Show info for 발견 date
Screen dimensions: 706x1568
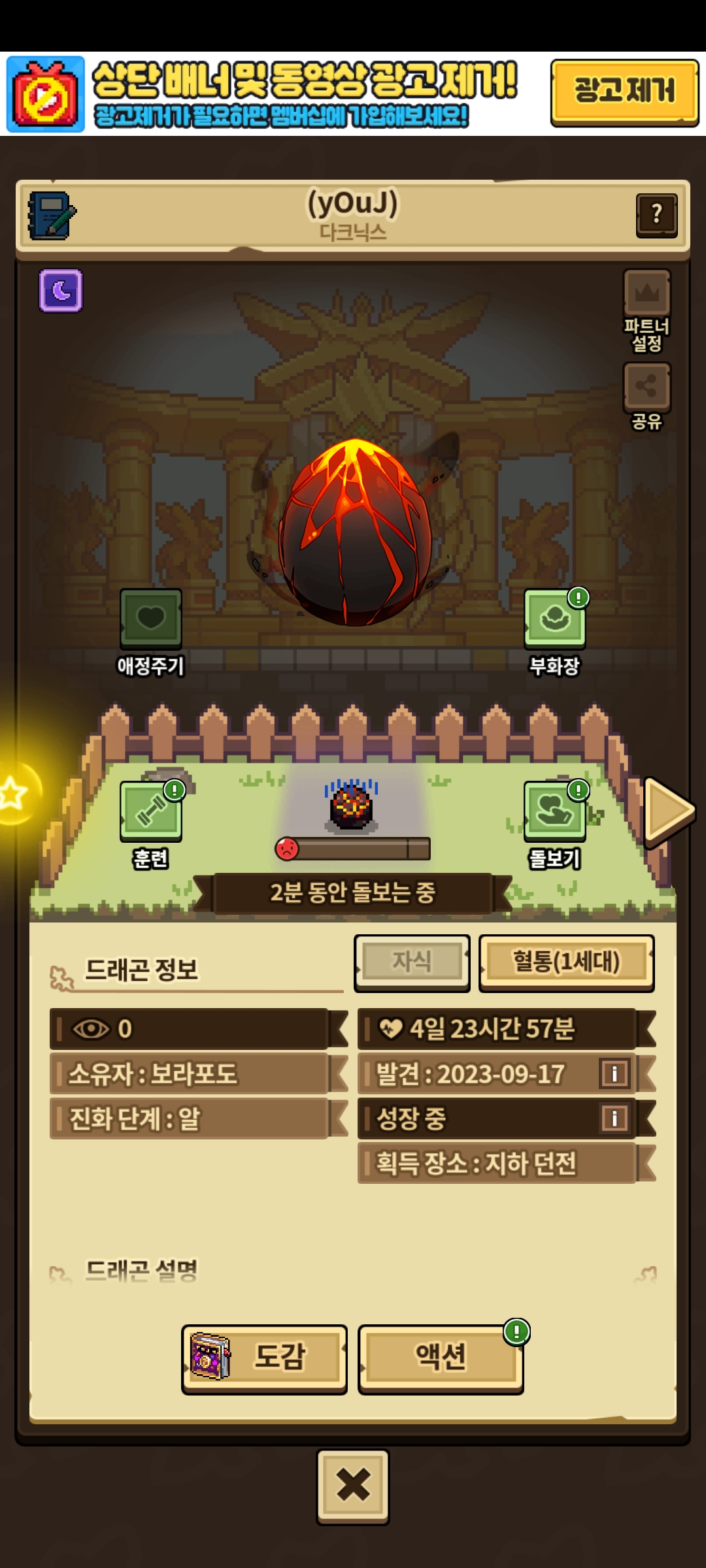point(614,1073)
